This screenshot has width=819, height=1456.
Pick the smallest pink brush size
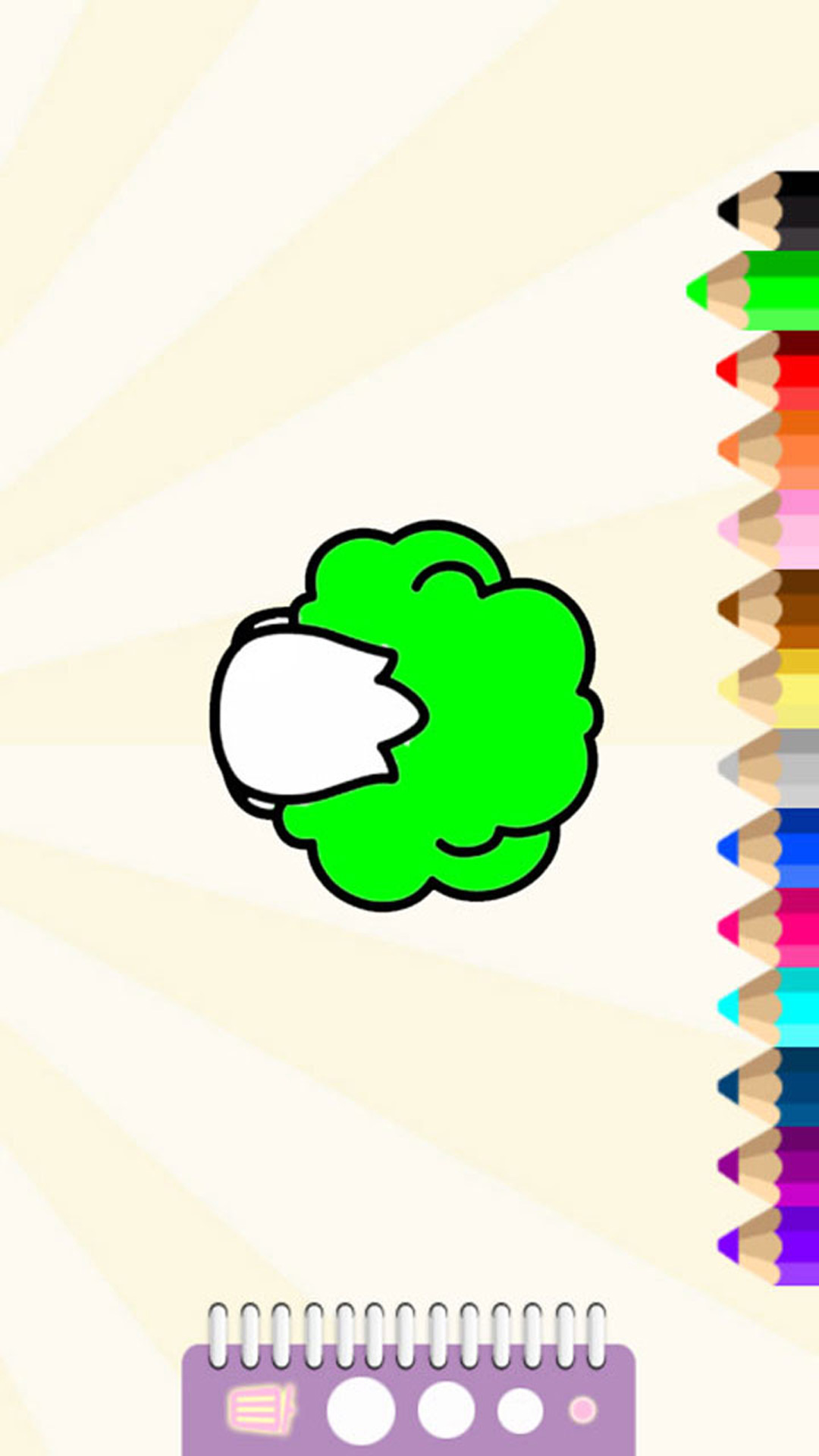click(x=582, y=1410)
